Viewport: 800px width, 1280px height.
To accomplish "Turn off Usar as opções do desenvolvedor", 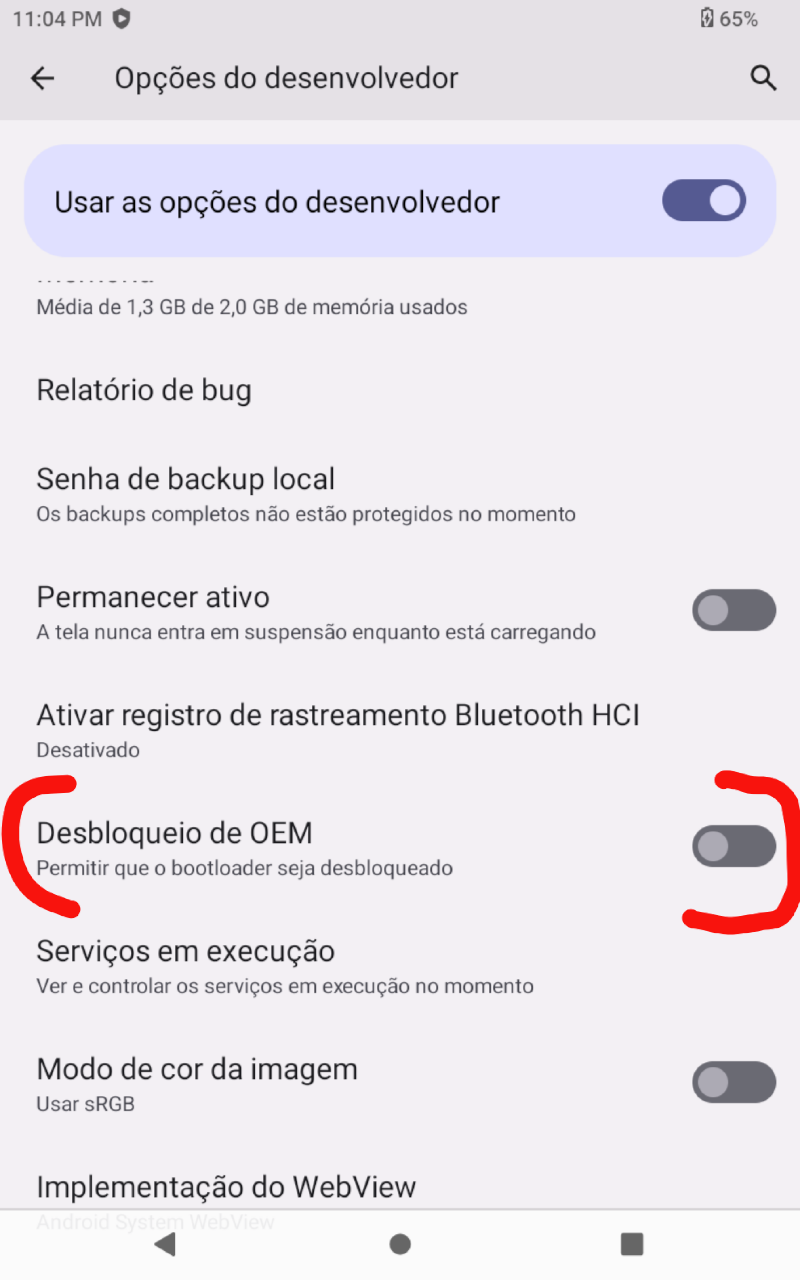I will [x=703, y=201].
